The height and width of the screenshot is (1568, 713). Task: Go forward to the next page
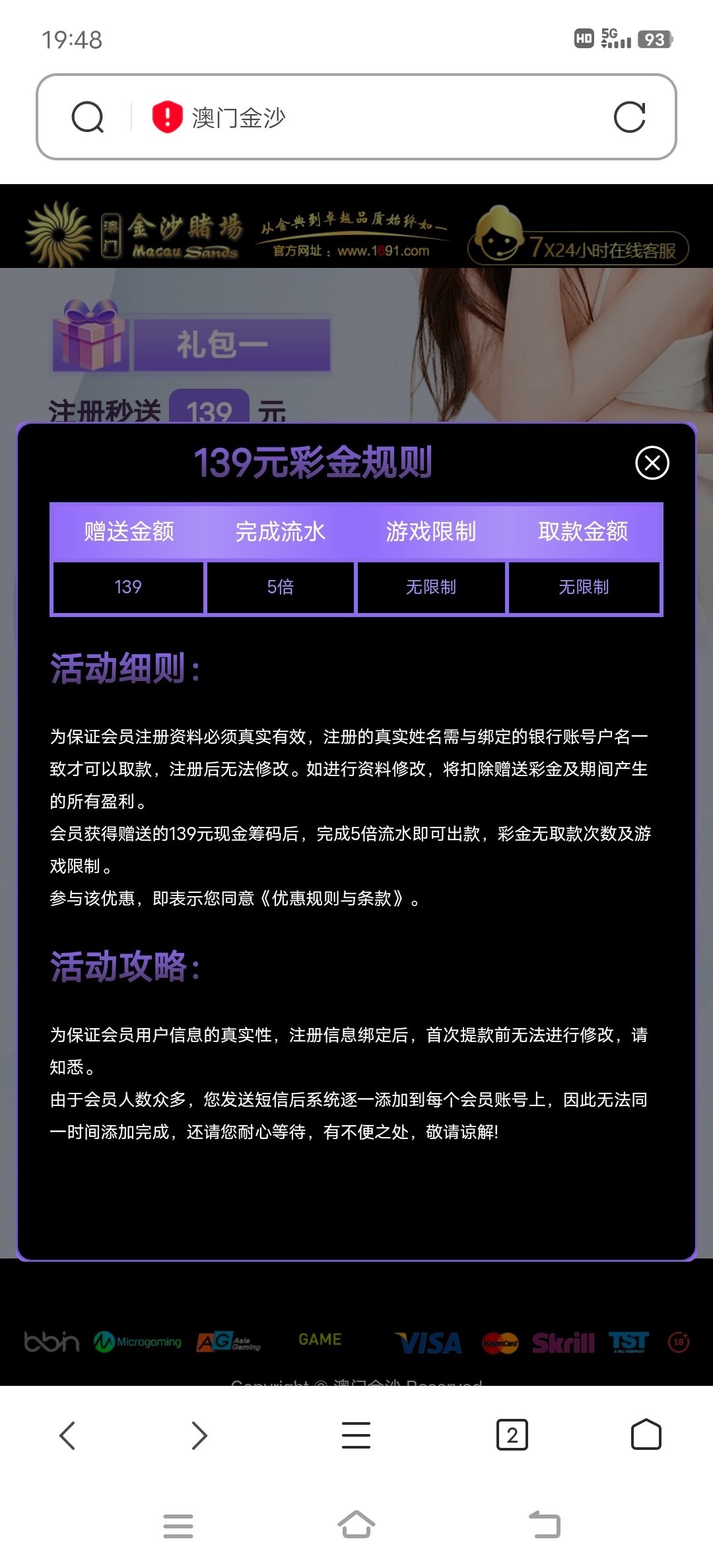pos(199,1435)
